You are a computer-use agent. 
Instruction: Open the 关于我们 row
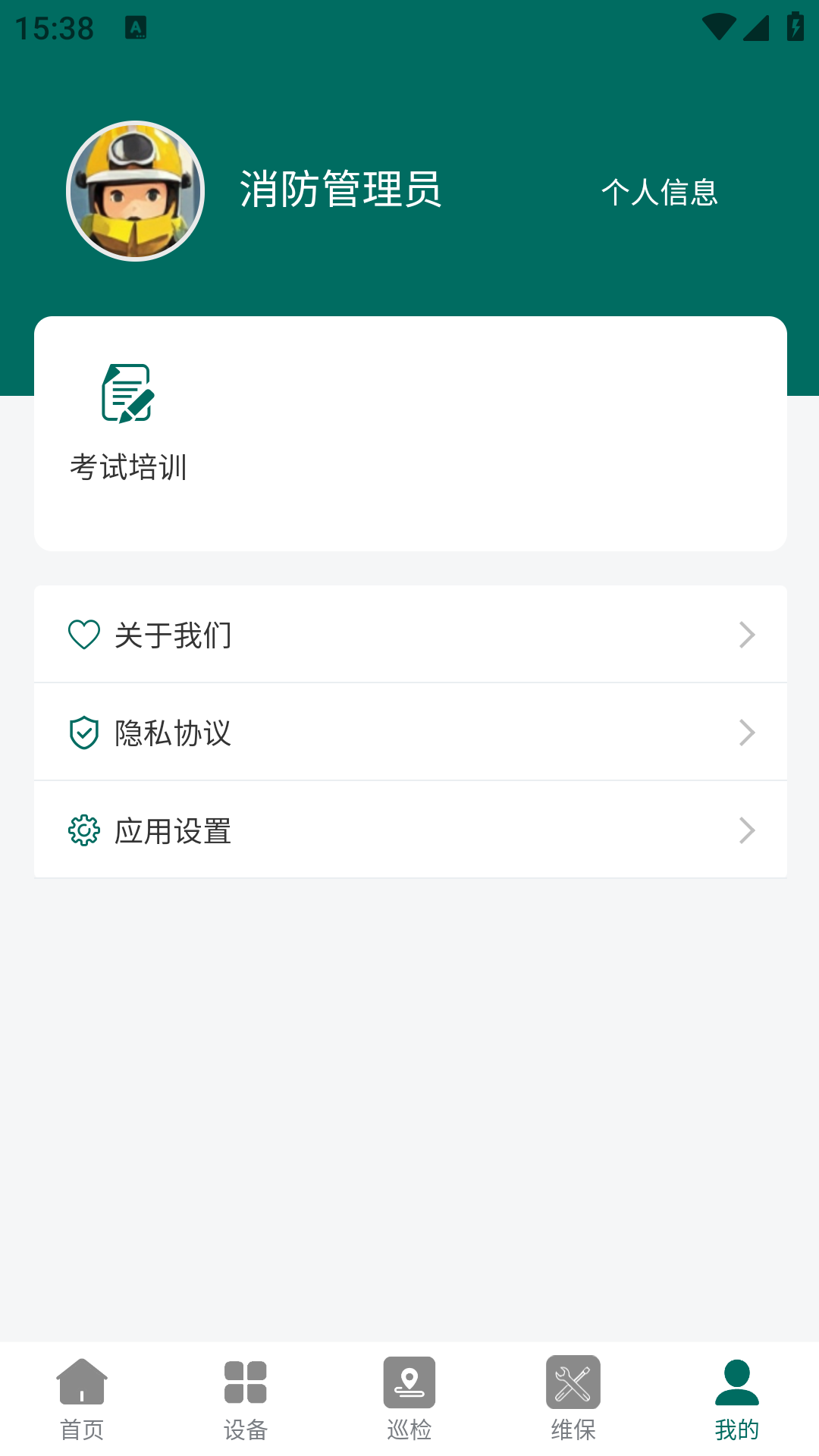409,635
